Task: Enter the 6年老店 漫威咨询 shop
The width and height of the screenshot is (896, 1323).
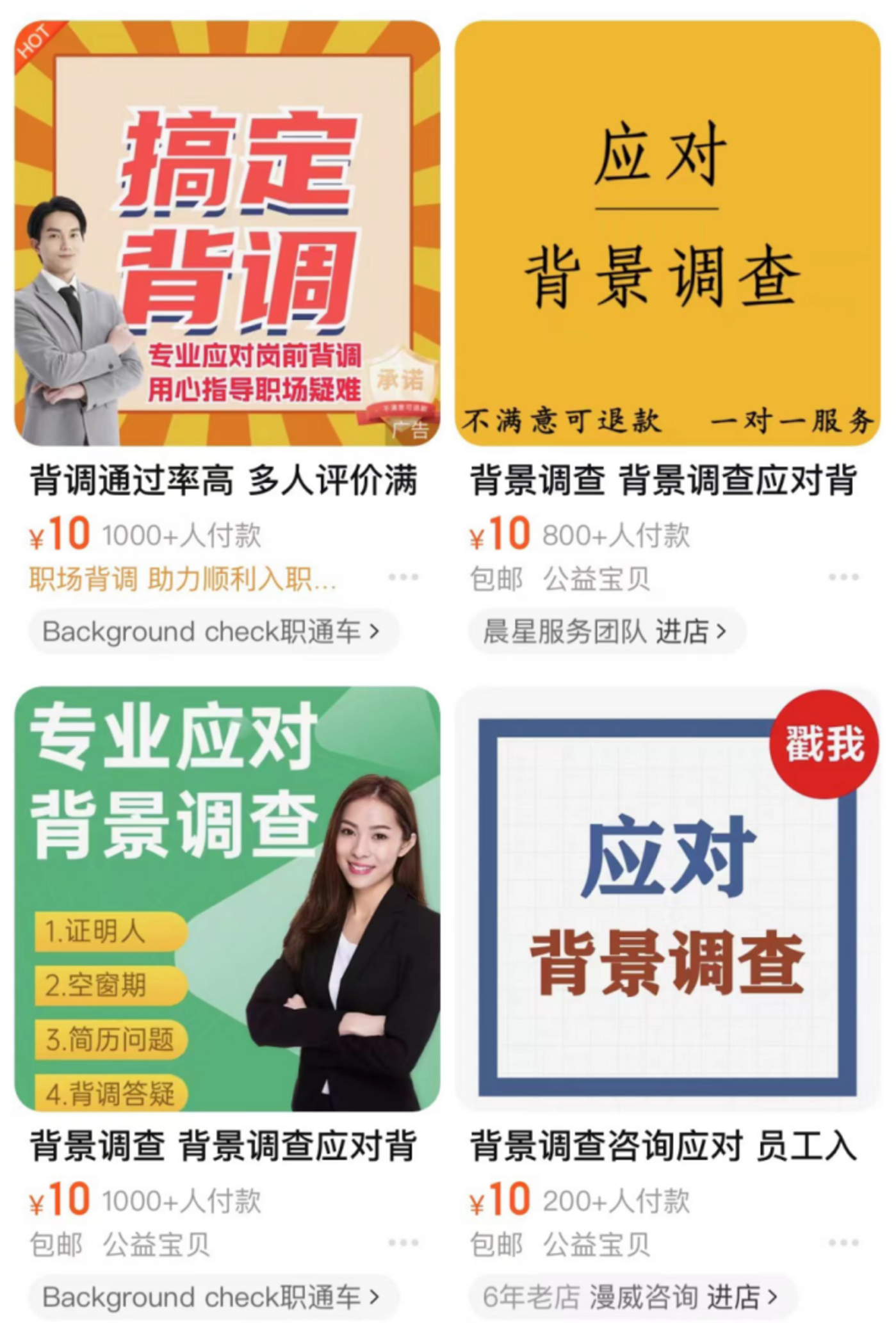Action: (x=631, y=1297)
